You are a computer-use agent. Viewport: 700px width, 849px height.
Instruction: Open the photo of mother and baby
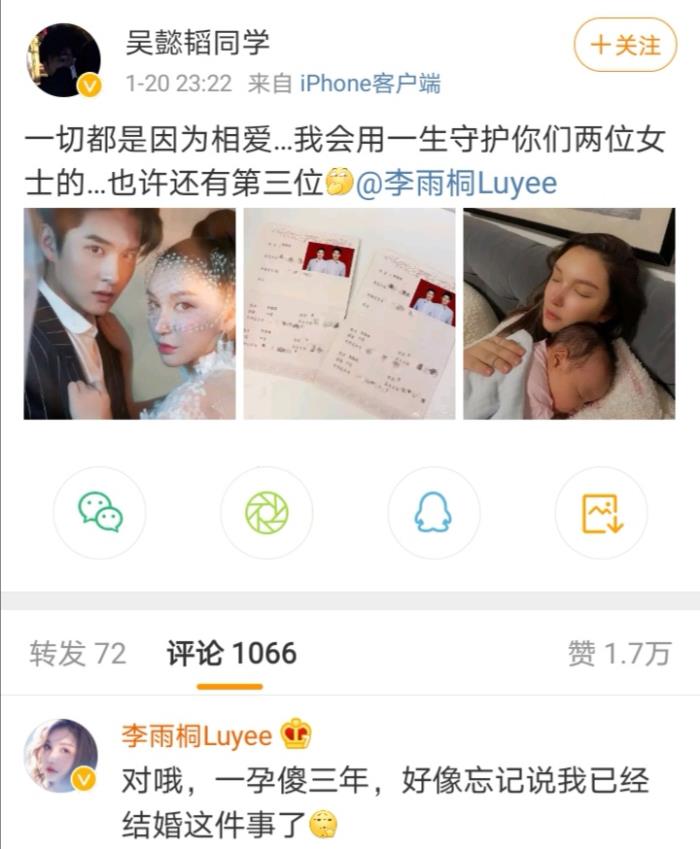(568, 313)
